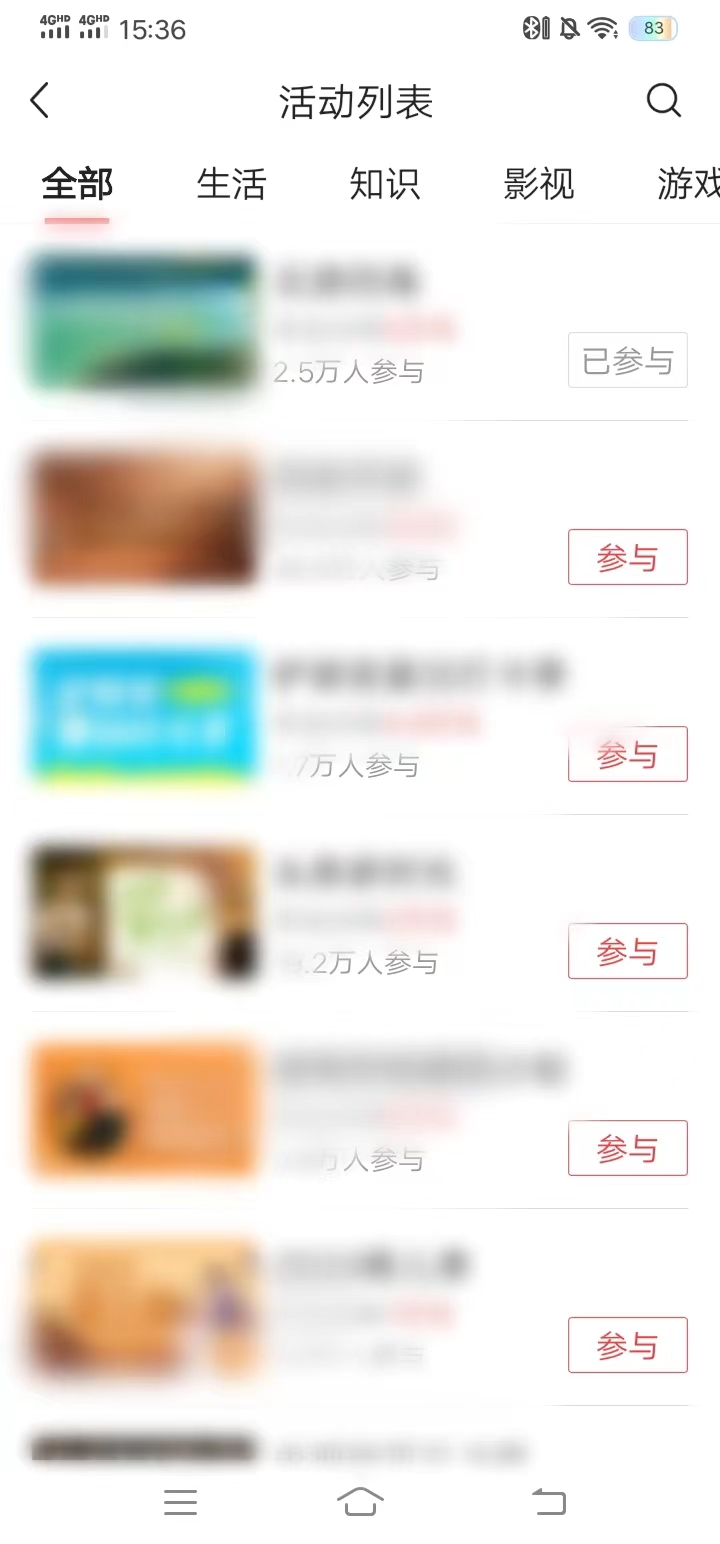Viewport: 720px width, 1544px height.
Task: Open the activity with the green landscape banner
Action: 142,322
